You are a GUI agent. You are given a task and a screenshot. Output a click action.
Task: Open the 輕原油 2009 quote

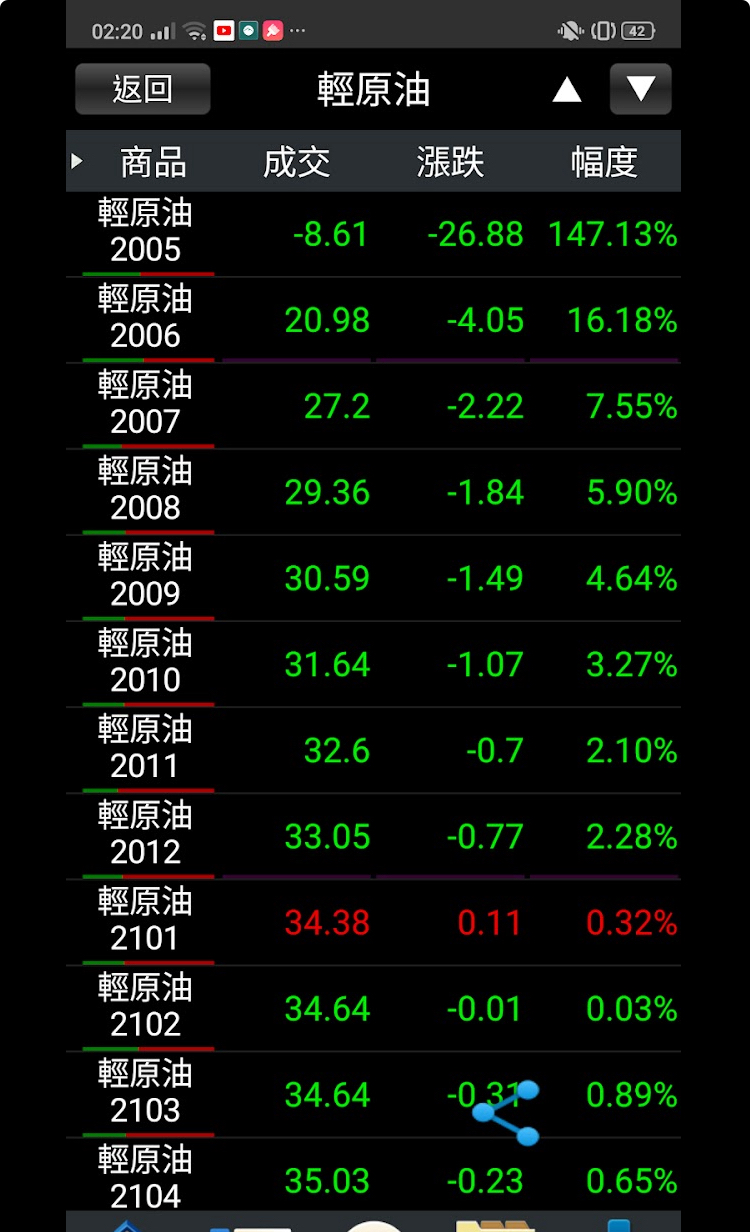pyautogui.click(x=374, y=578)
